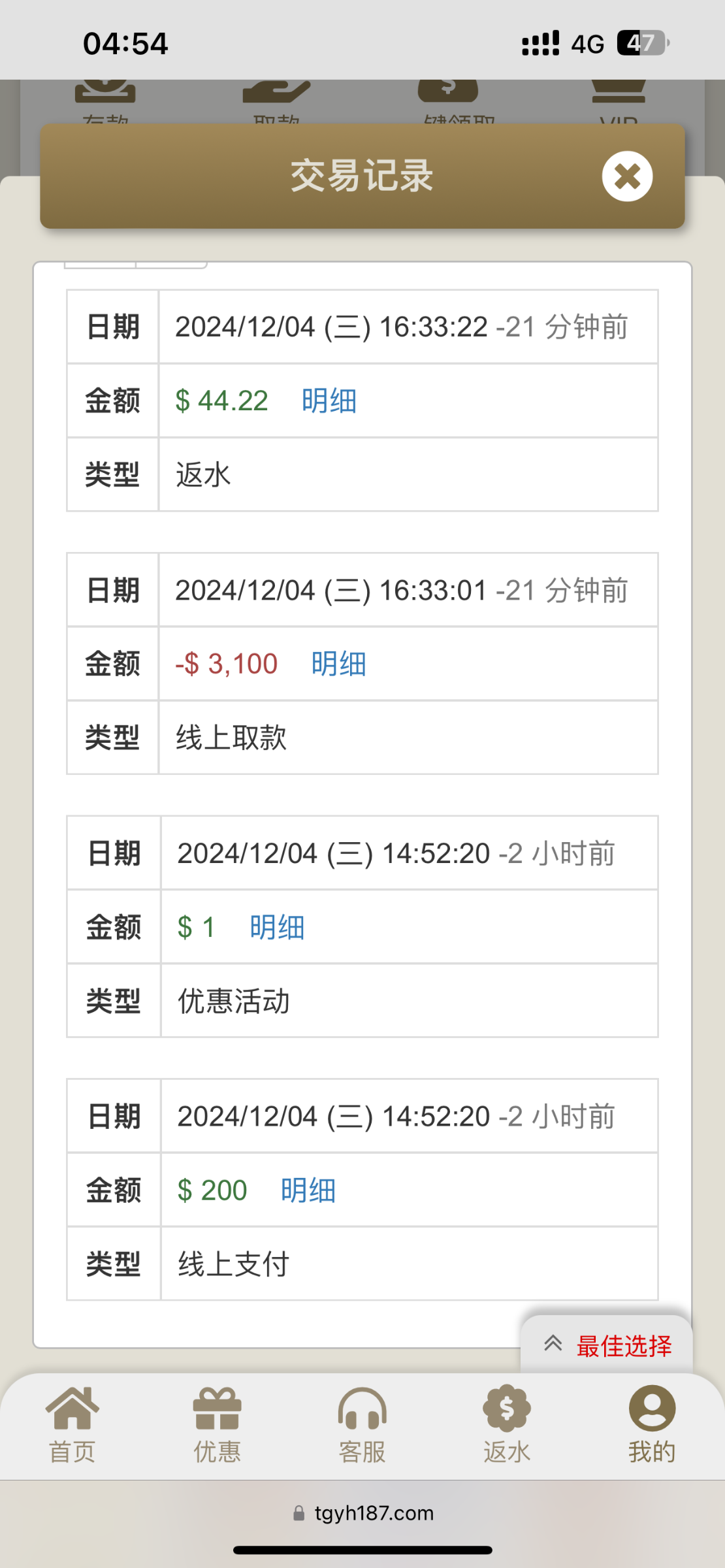Close the 交易记录 dialog
725x1568 pixels.
[627, 176]
